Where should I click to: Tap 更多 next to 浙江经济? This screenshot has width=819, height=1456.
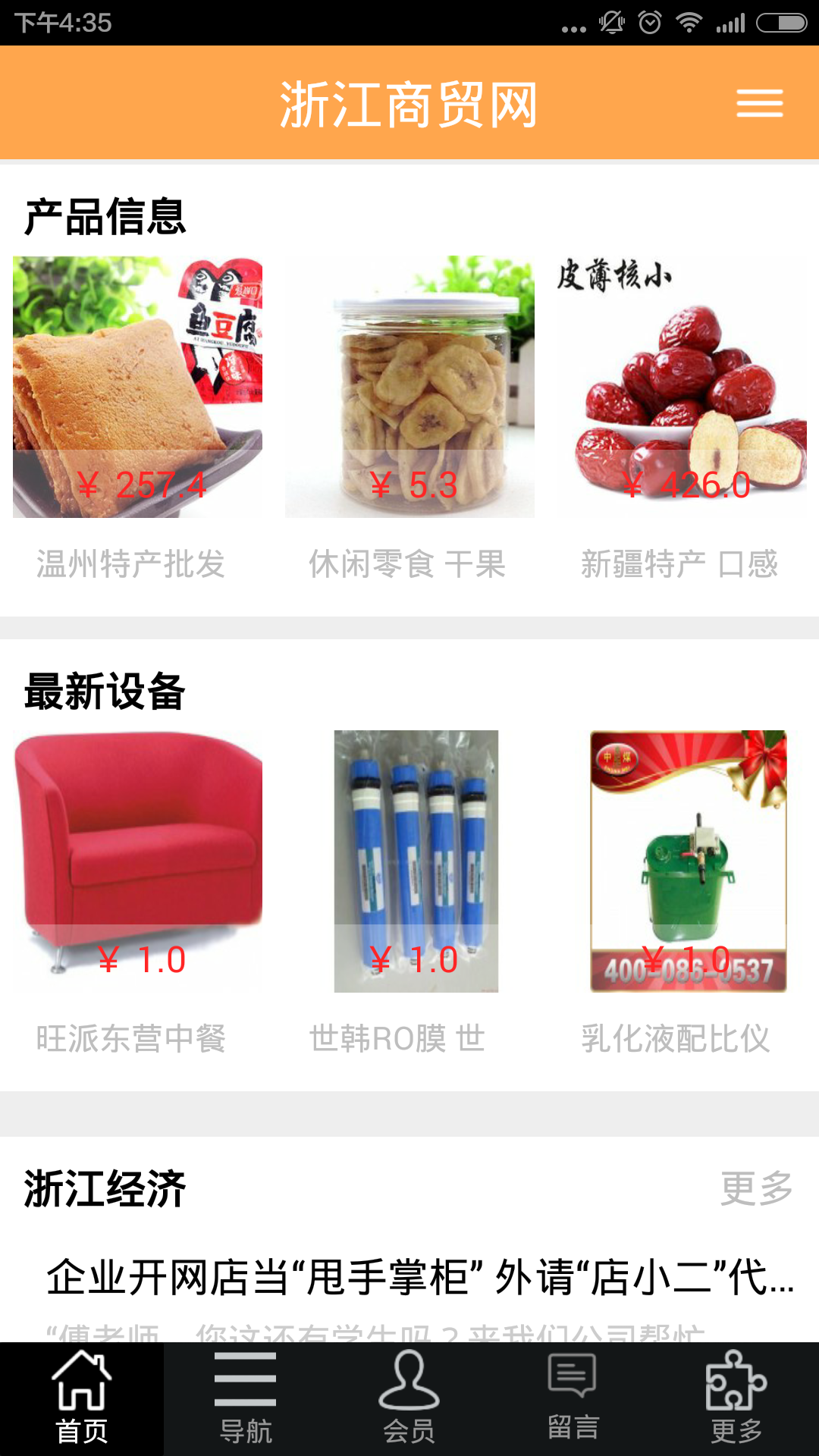coord(756,1188)
